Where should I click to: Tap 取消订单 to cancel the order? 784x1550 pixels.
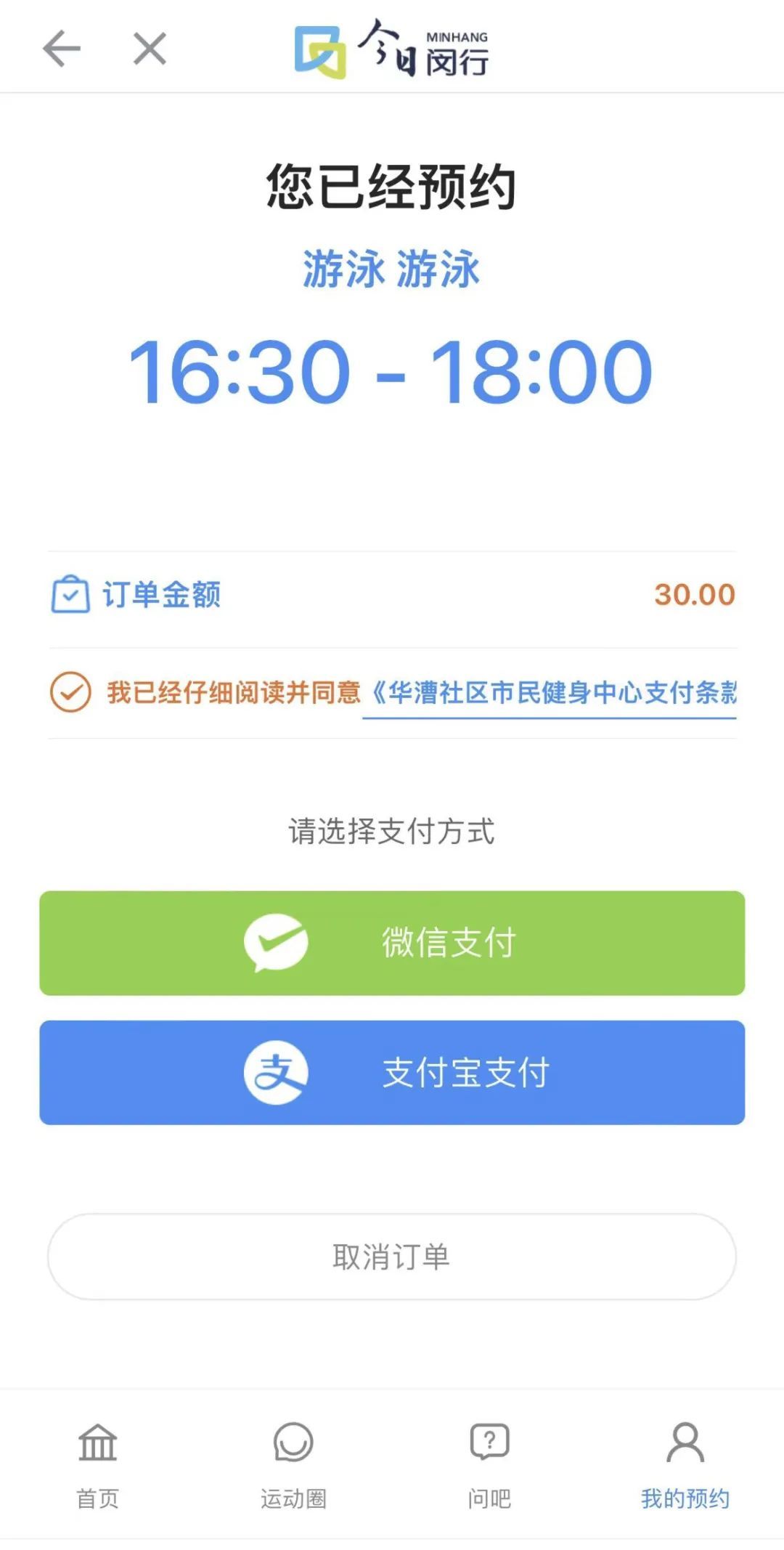tap(392, 1256)
